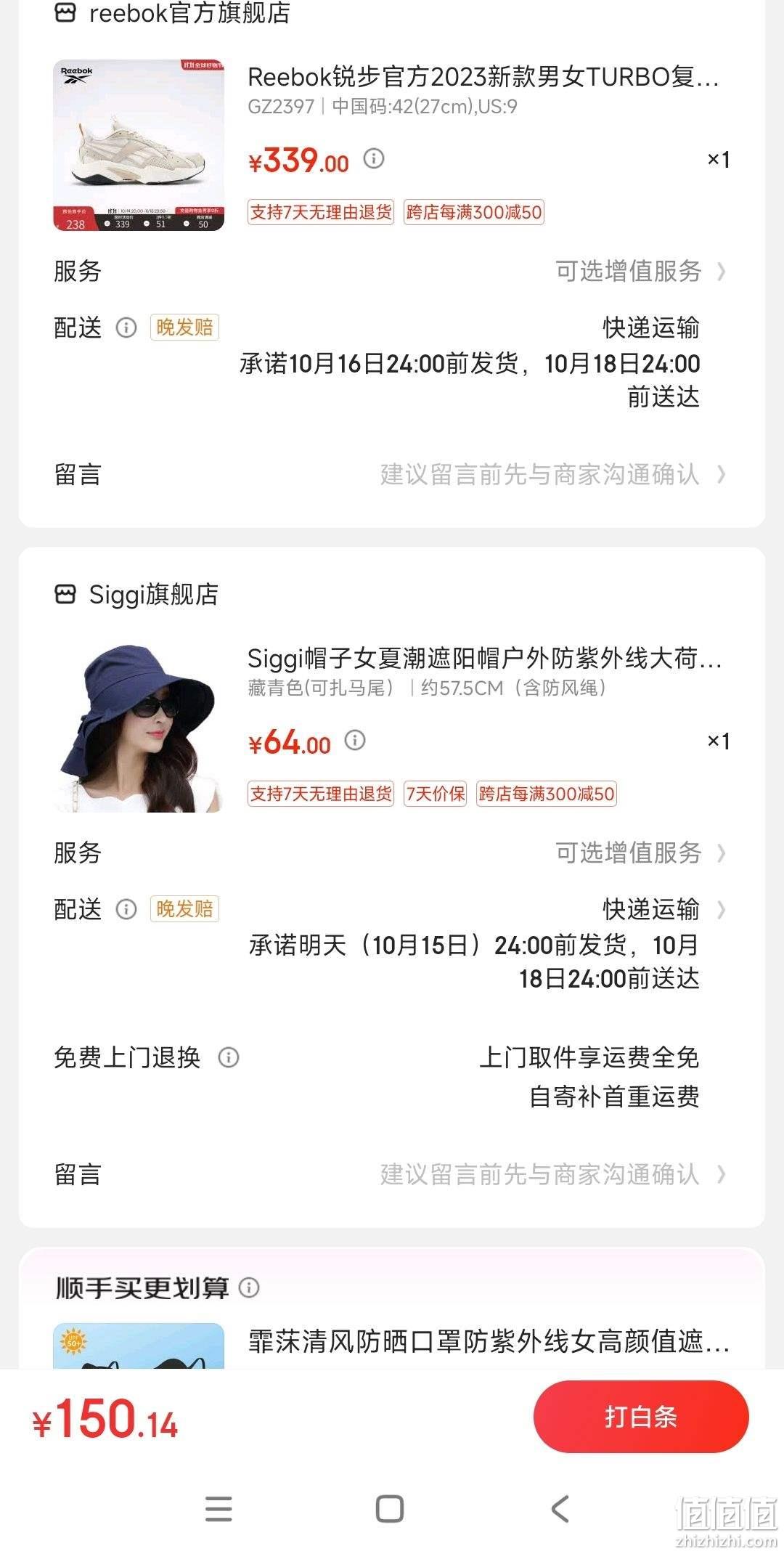784x1554 pixels.
Task: Show price details for the ¥64.00 hat
Action: pyautogui.click(x=355, y=740)
